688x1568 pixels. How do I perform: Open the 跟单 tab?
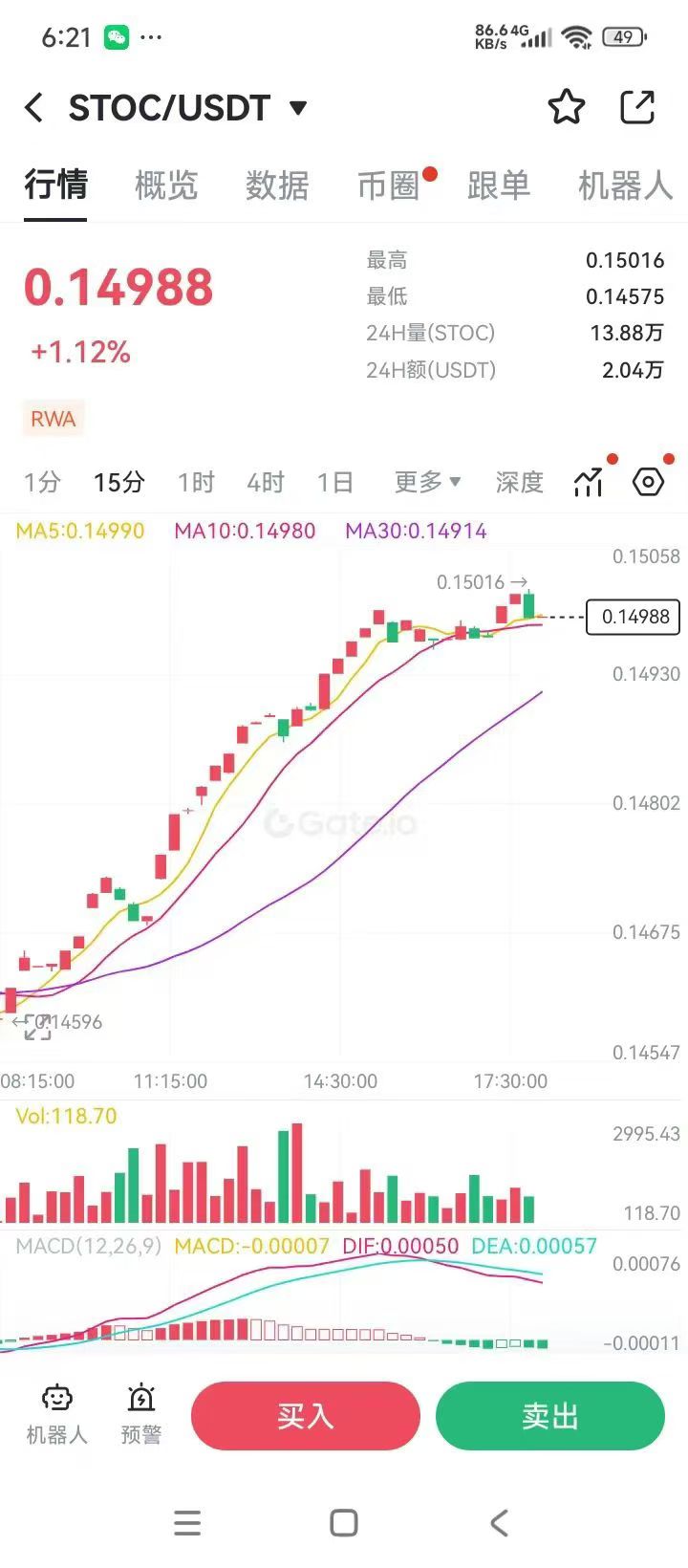(499, 185)
